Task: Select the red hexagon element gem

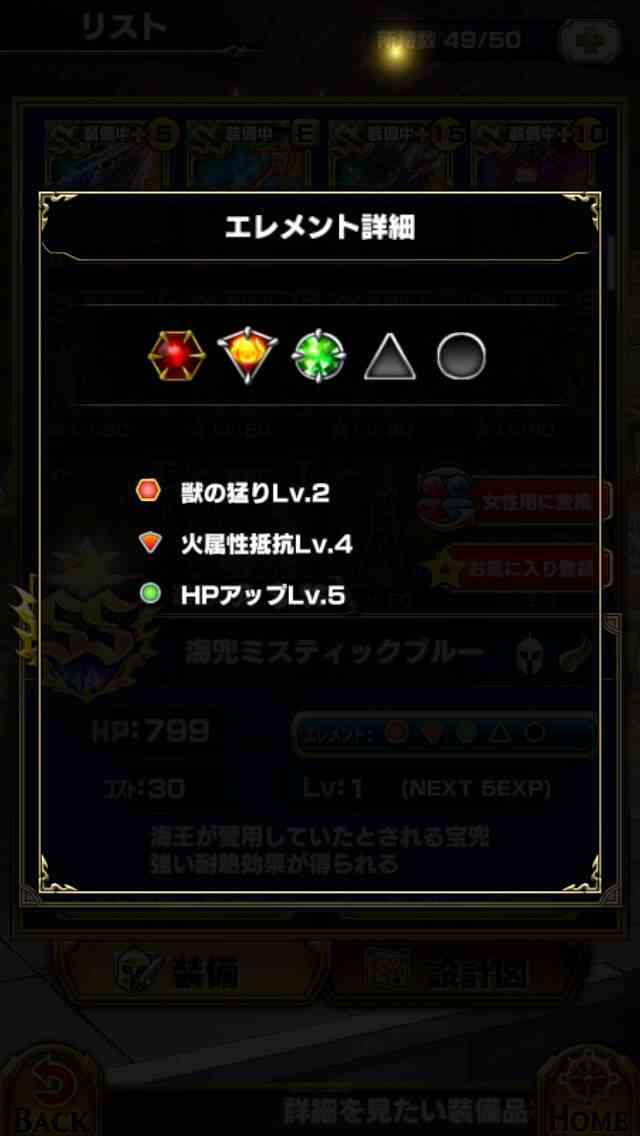Action: 176,355
